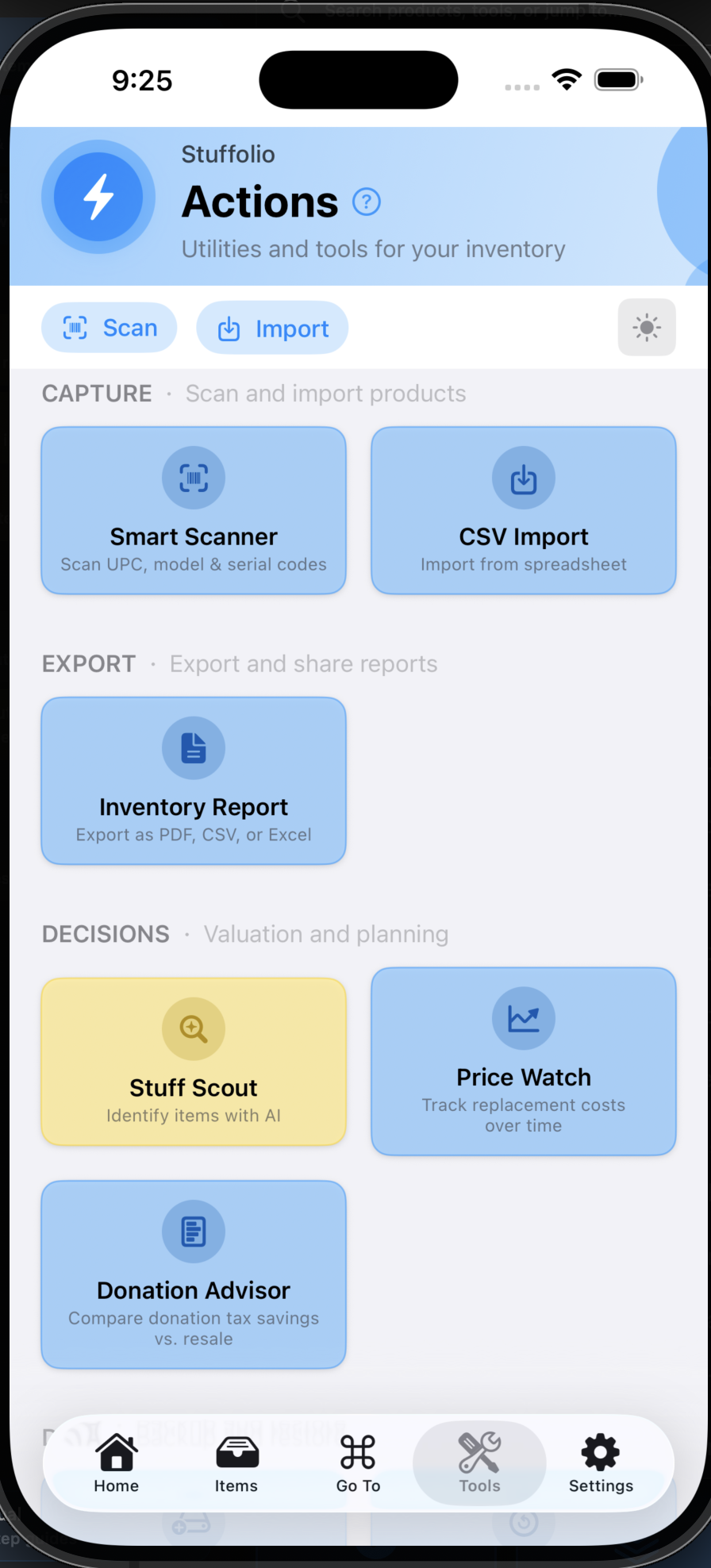711x1568 pixels.
Task: Select the Tools tab
Action: pos(479,1463)
